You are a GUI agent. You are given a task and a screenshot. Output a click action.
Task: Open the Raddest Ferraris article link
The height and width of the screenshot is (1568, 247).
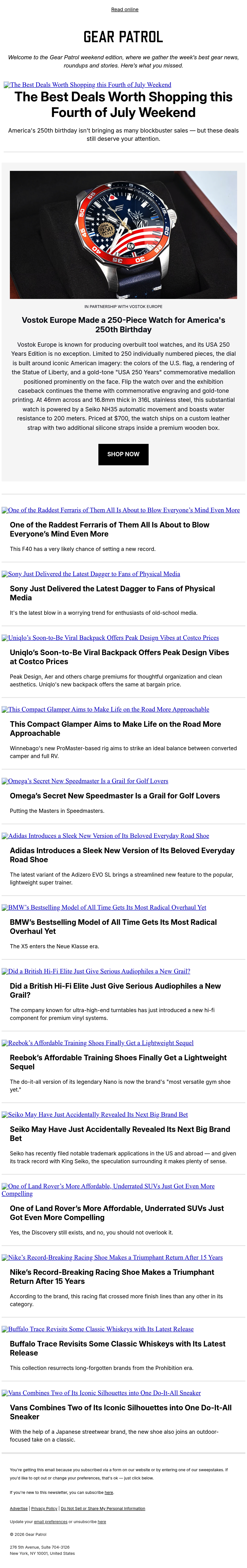[120, 510]
